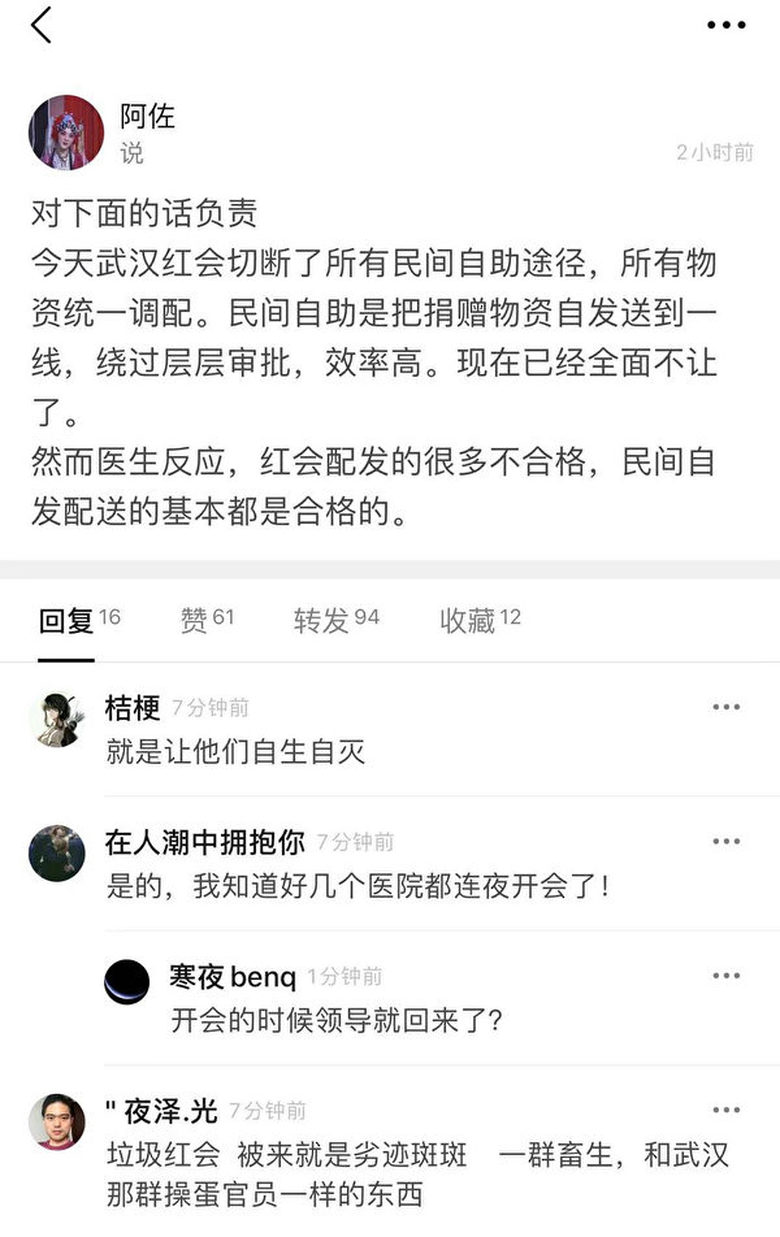Screen dimensions: 780x1237
Task: Open the top-right overflow menu
Action: (727, 25)
